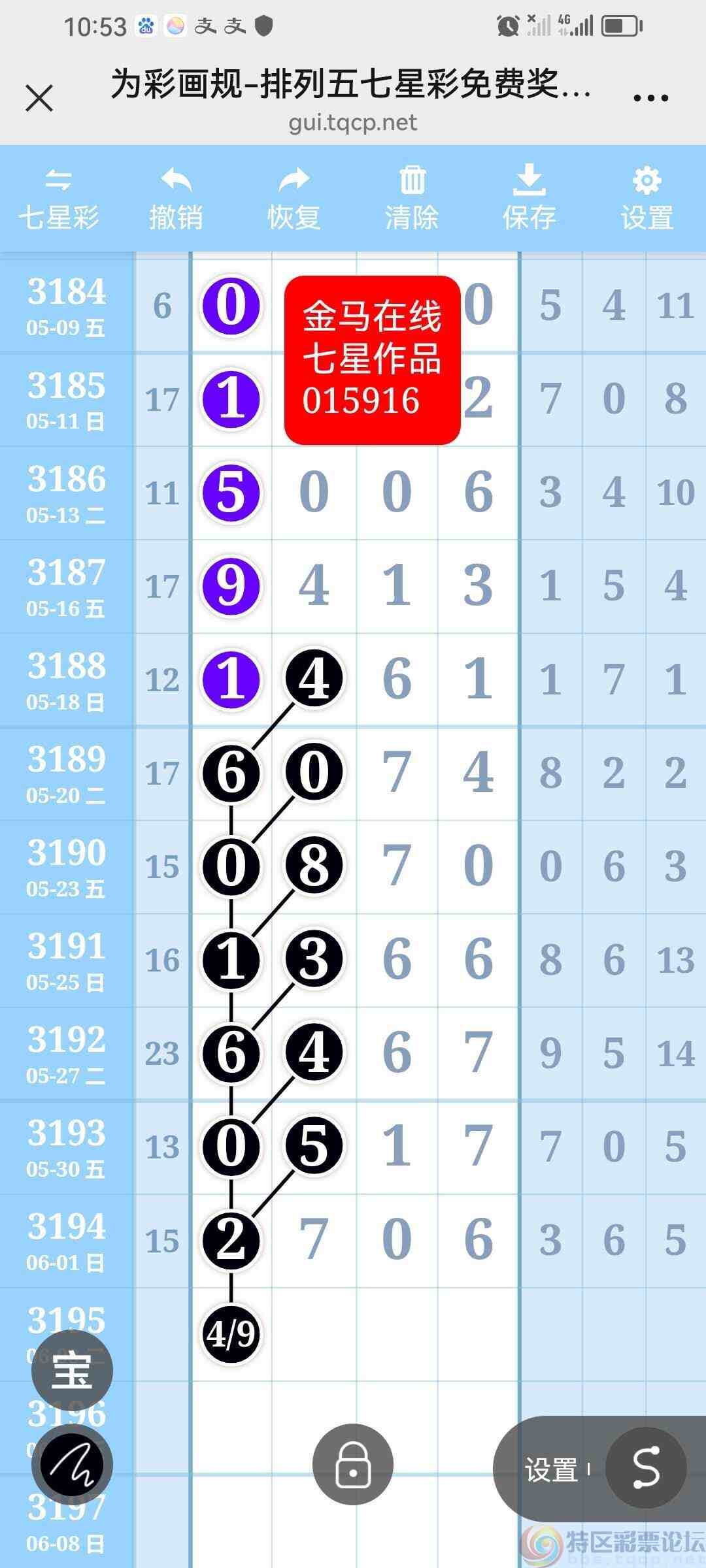This screenshot has height=1568, width=706.
Task: Redo the action with 恢复
Action: click(294, 199)
